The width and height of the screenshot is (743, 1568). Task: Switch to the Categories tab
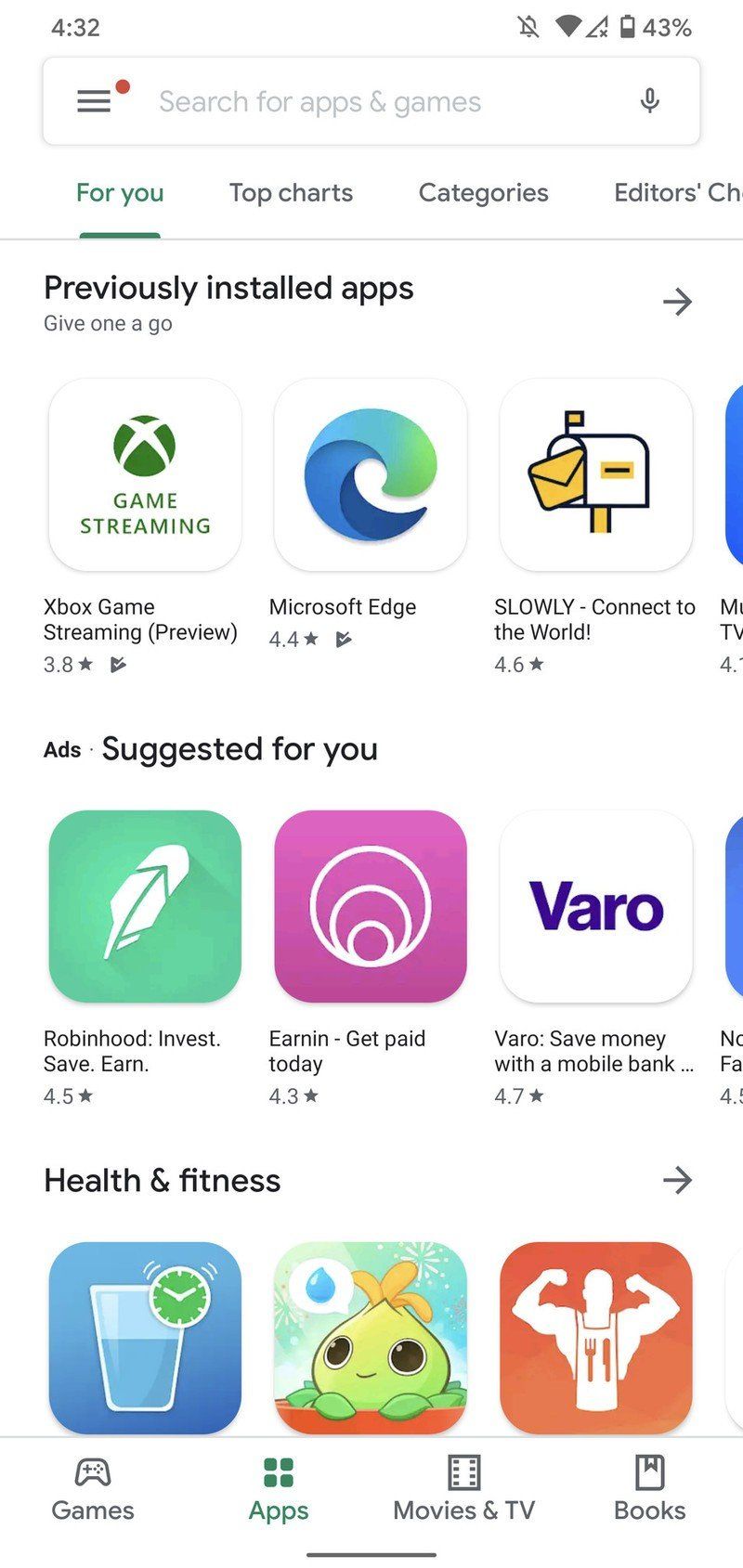(483, 193)
